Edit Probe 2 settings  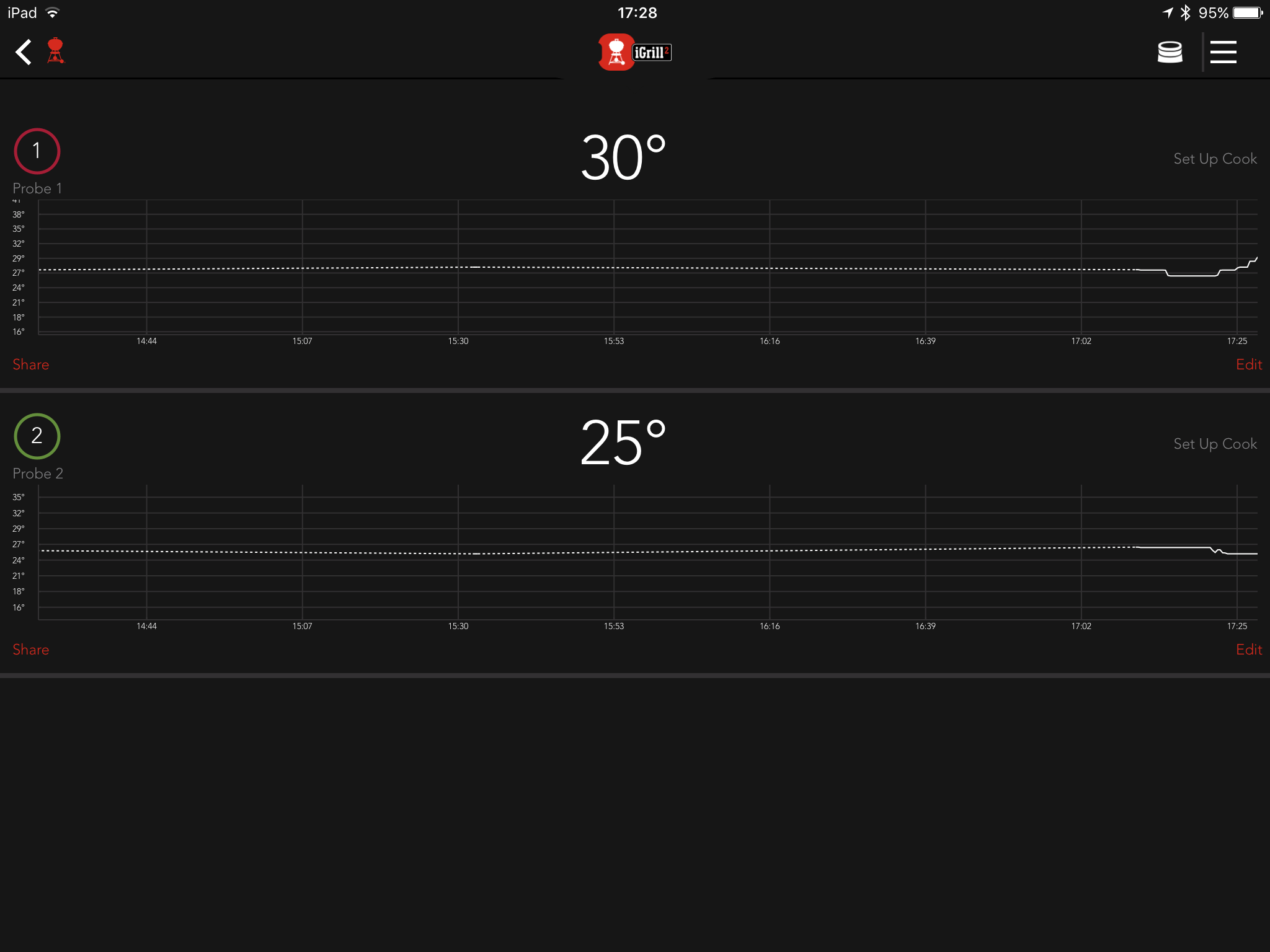[1248, 650]
